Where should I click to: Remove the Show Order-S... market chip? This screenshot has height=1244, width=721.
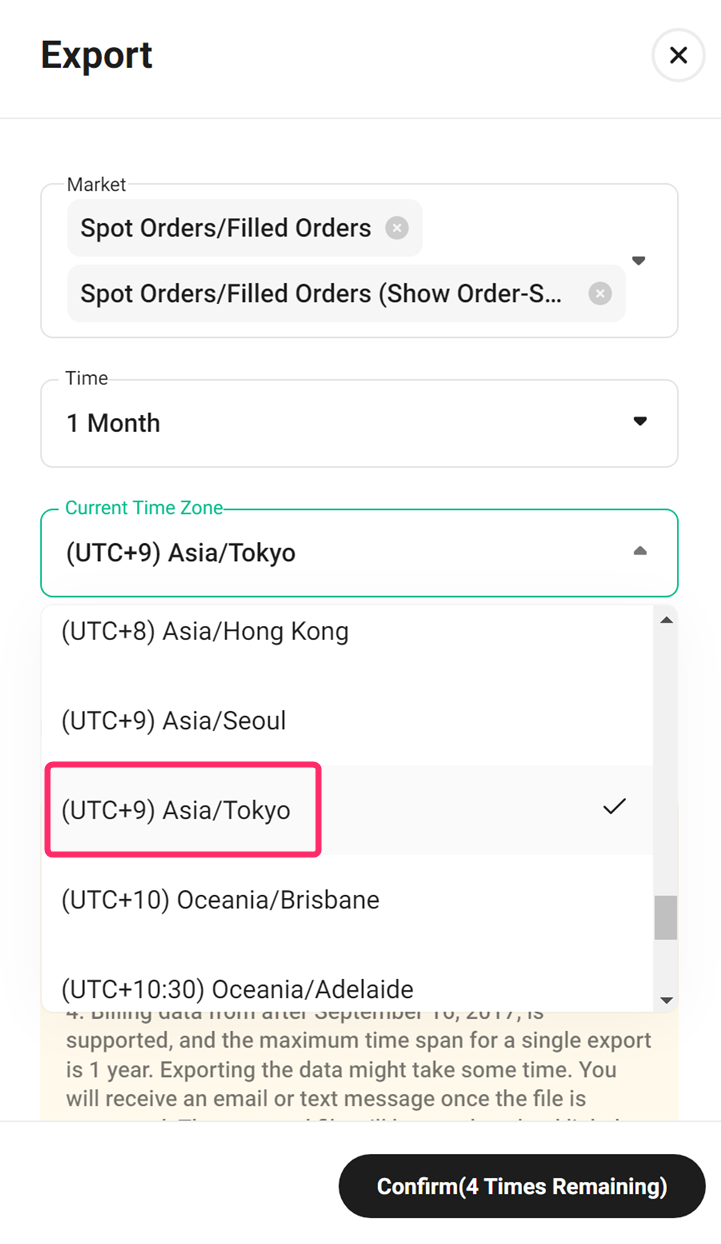coord(600,294)
